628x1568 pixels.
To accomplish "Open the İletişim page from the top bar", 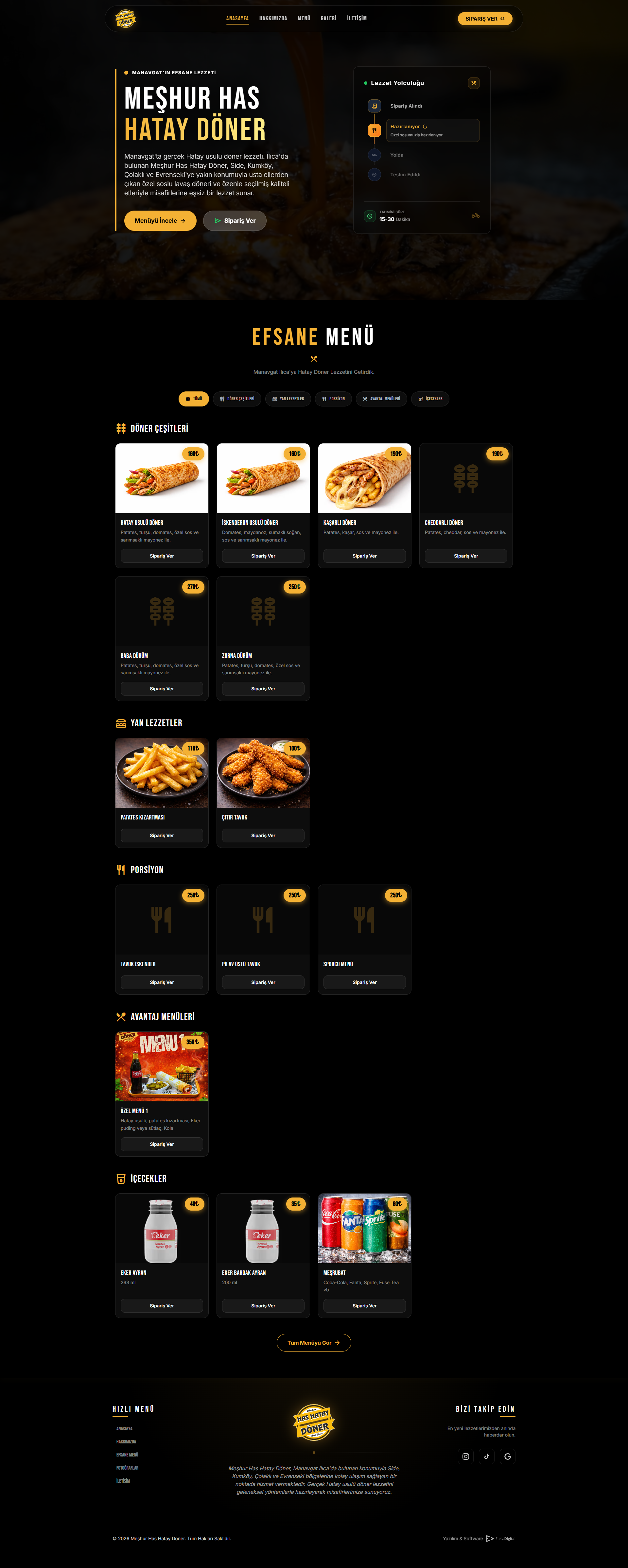I will (356, 18).
